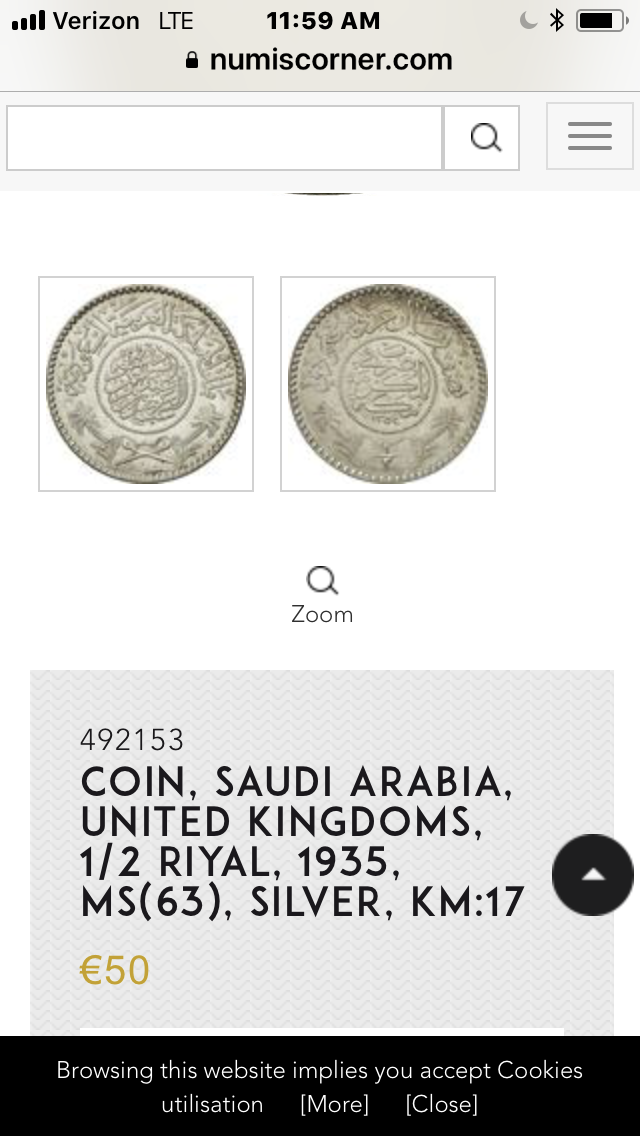
Task: Tap the magnifier search button
Action: coord(482,138)
